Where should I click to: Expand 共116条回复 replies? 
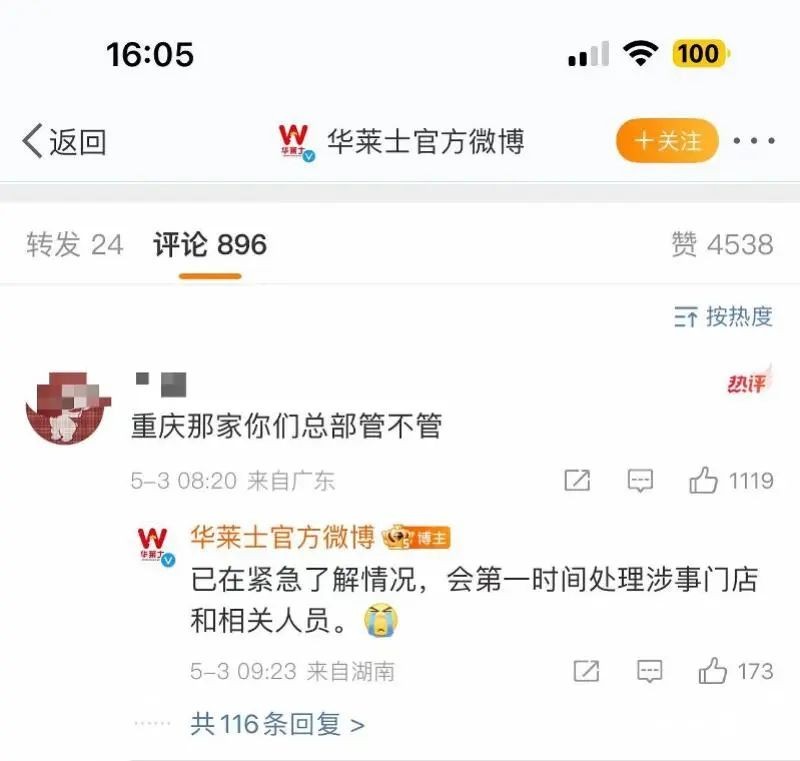277,723
